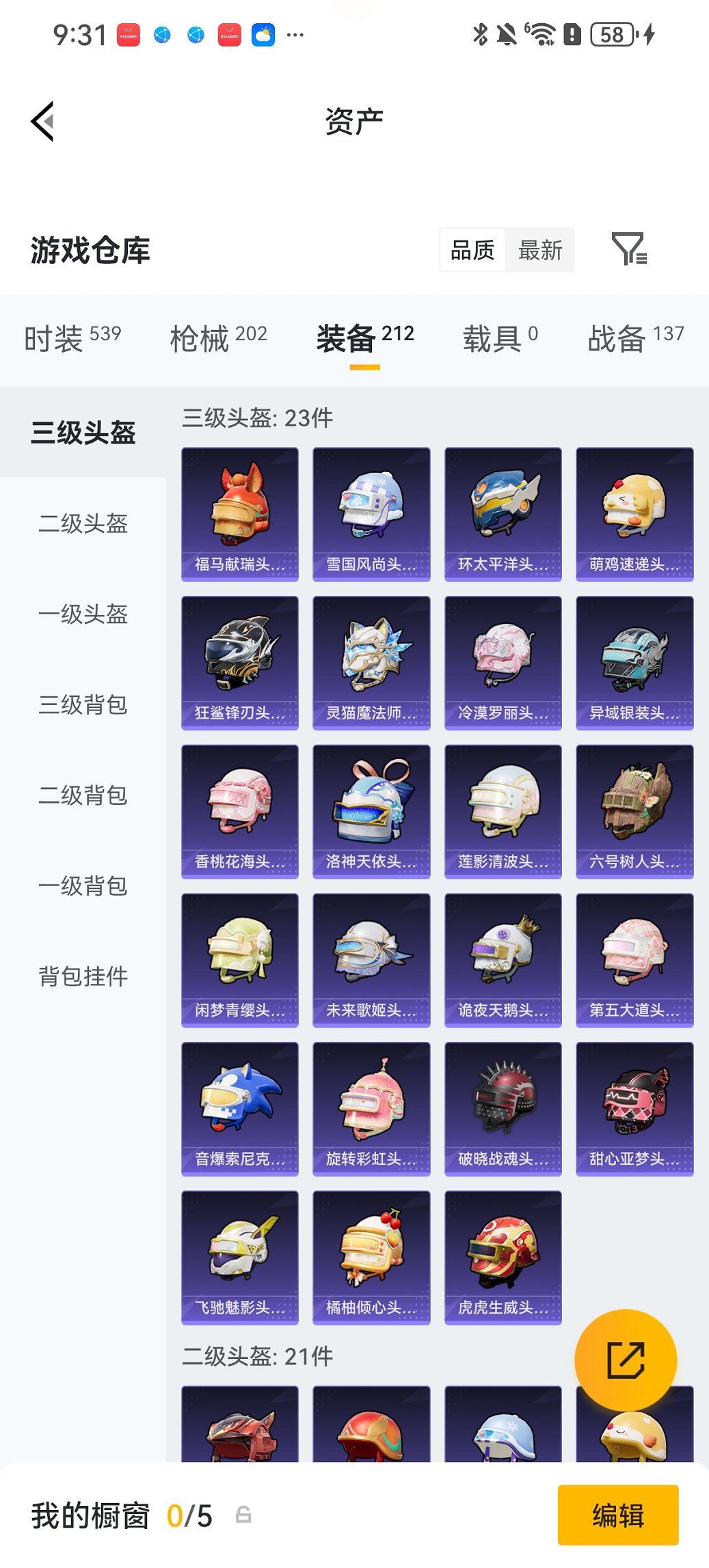Open the 福马献瑞头盔 item
This screenshot has height=1568, width=709.
[239, 512]
